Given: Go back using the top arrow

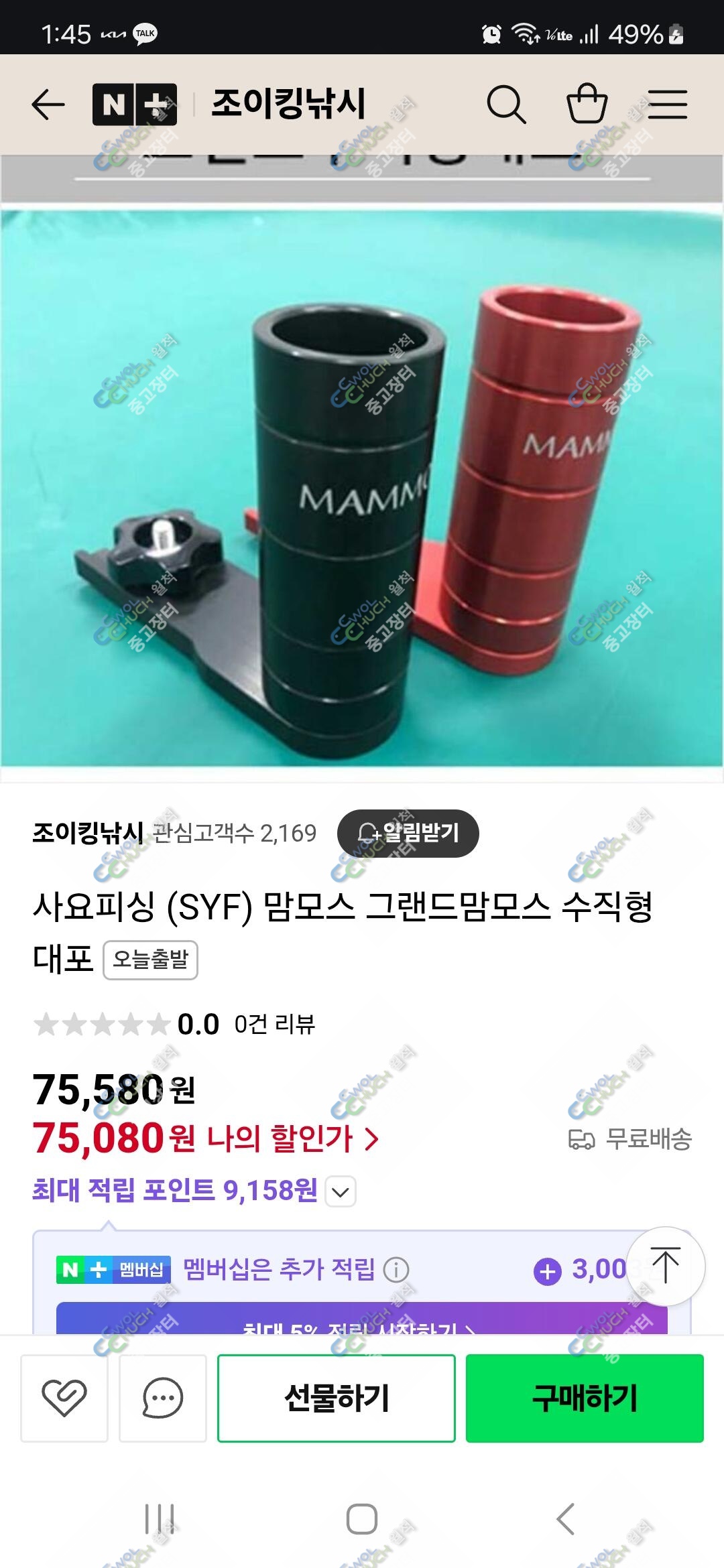Looking at the screenshot, I should coord(48,105).
